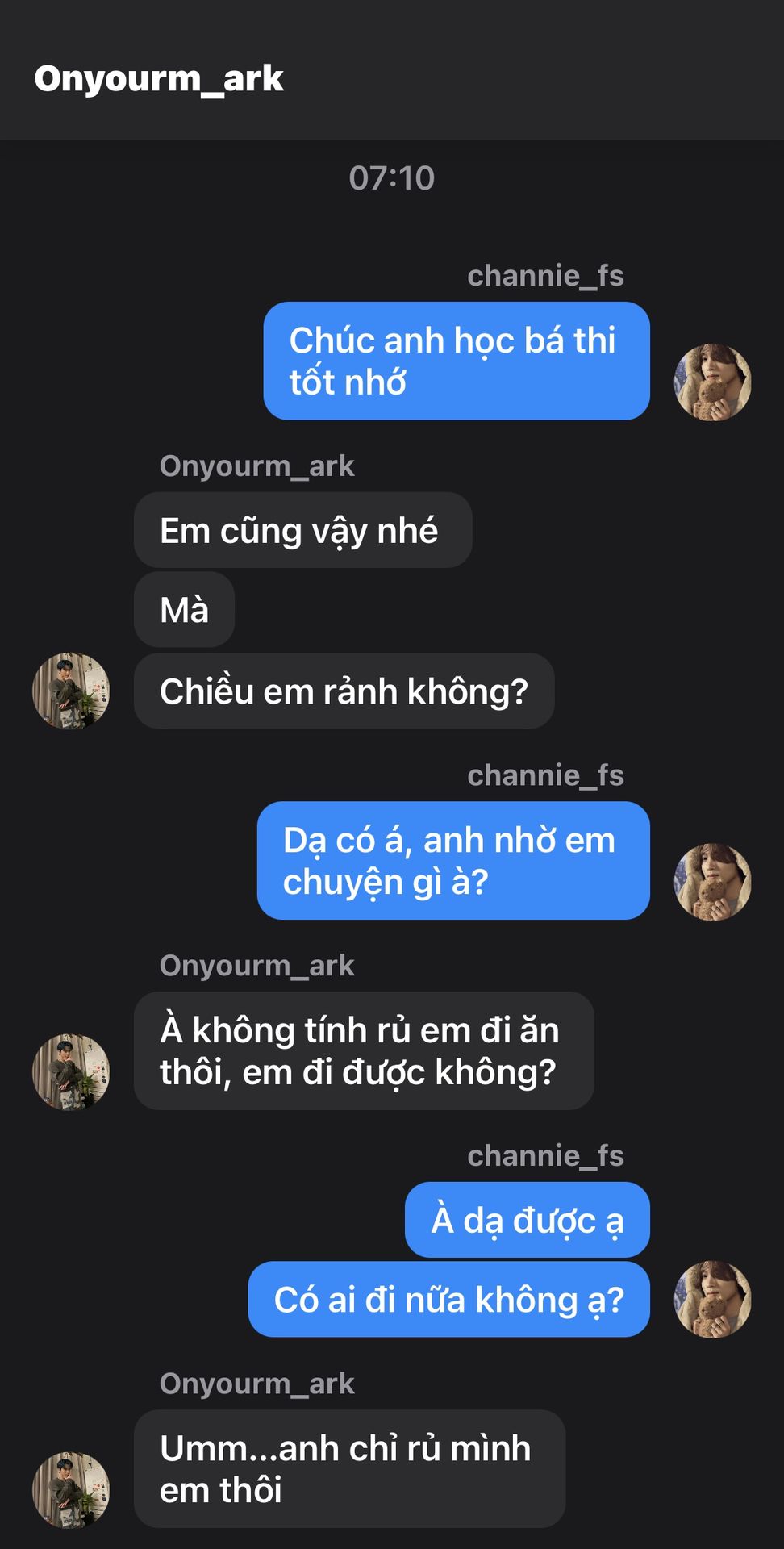The width and height of the screenshot is (784, 1549).
Task: Select Onyourm_ark's avatar beside "Umm...anh chỉ rủ mình em thôi"
Action: (x=71, y=1490)
